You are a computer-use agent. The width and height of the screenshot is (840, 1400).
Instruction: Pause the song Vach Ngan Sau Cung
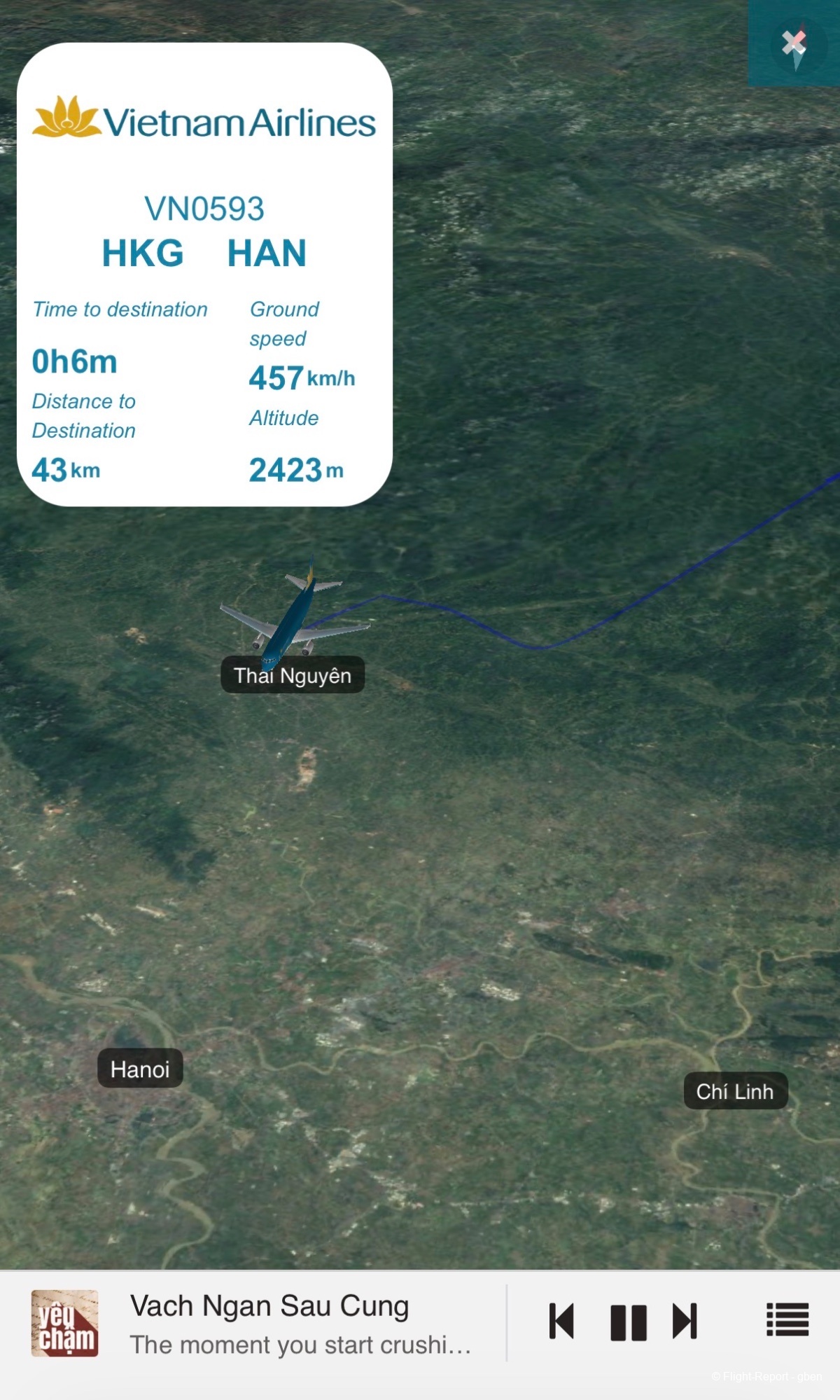(x=628, y=1322)
